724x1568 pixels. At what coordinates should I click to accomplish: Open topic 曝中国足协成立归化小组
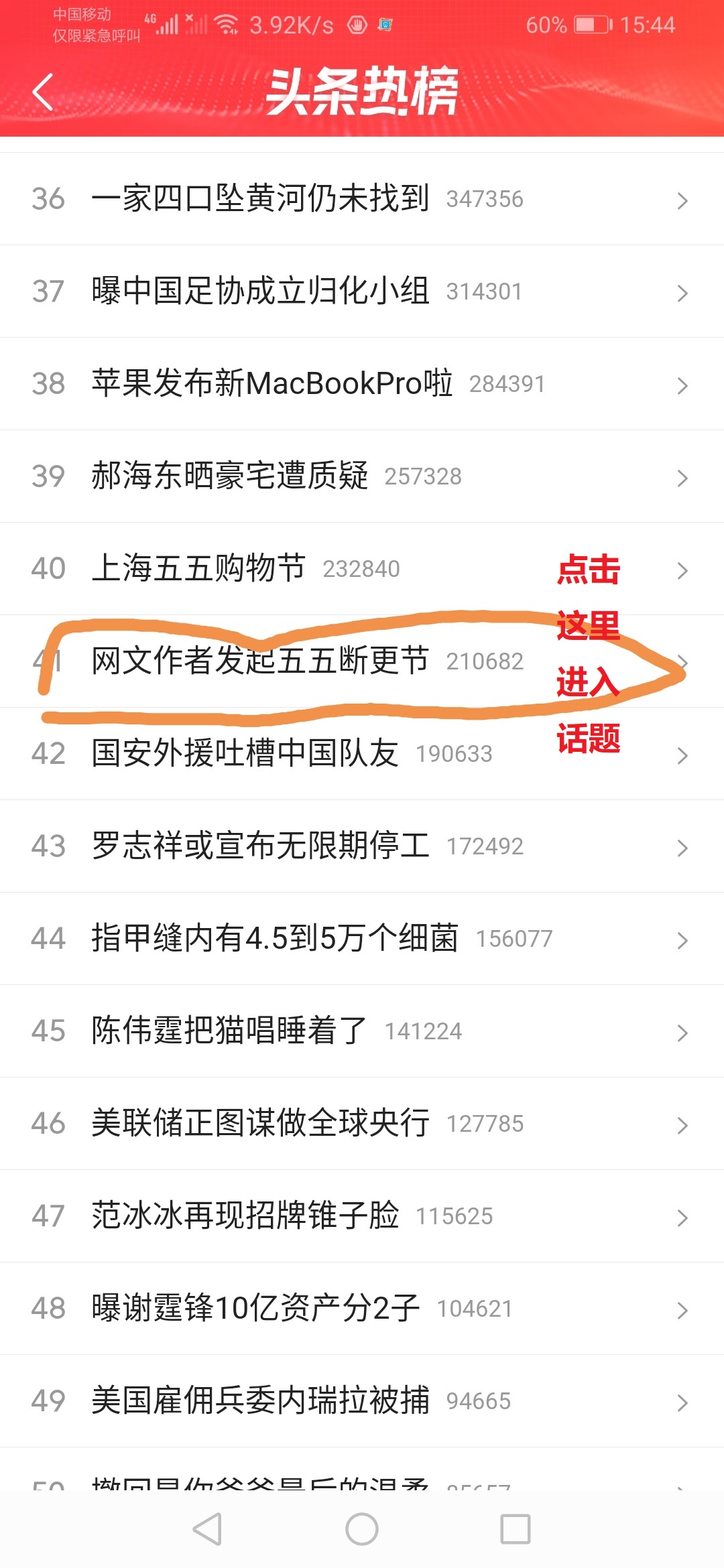(x=260, y=291)
